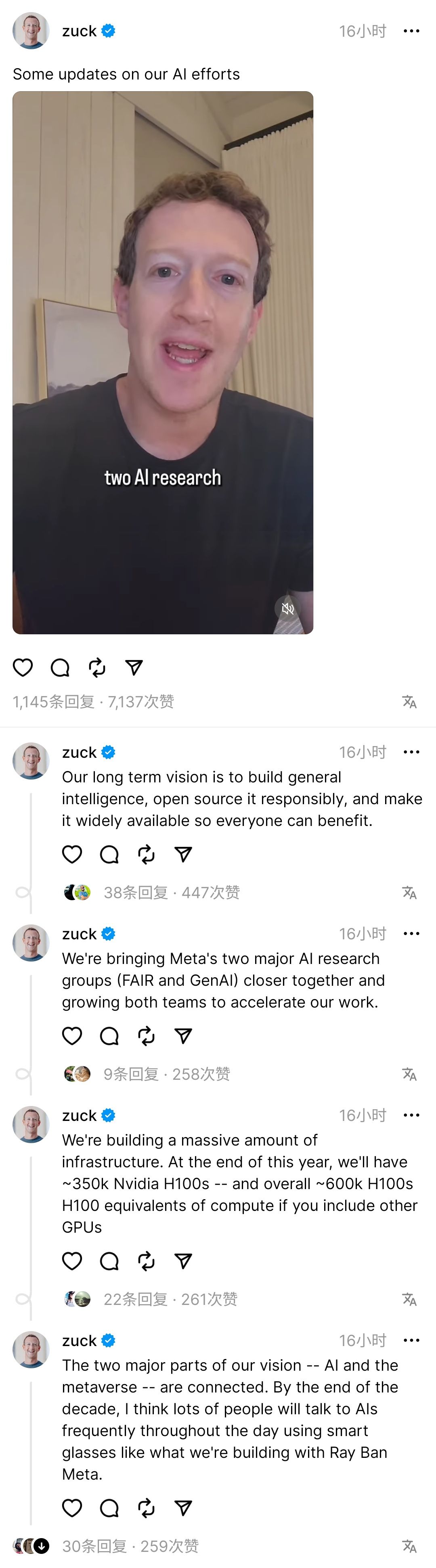Like the 'Some updates on our AI efforts' post
The height and width of the screenshot is (1568, 436).
[23, 668]
